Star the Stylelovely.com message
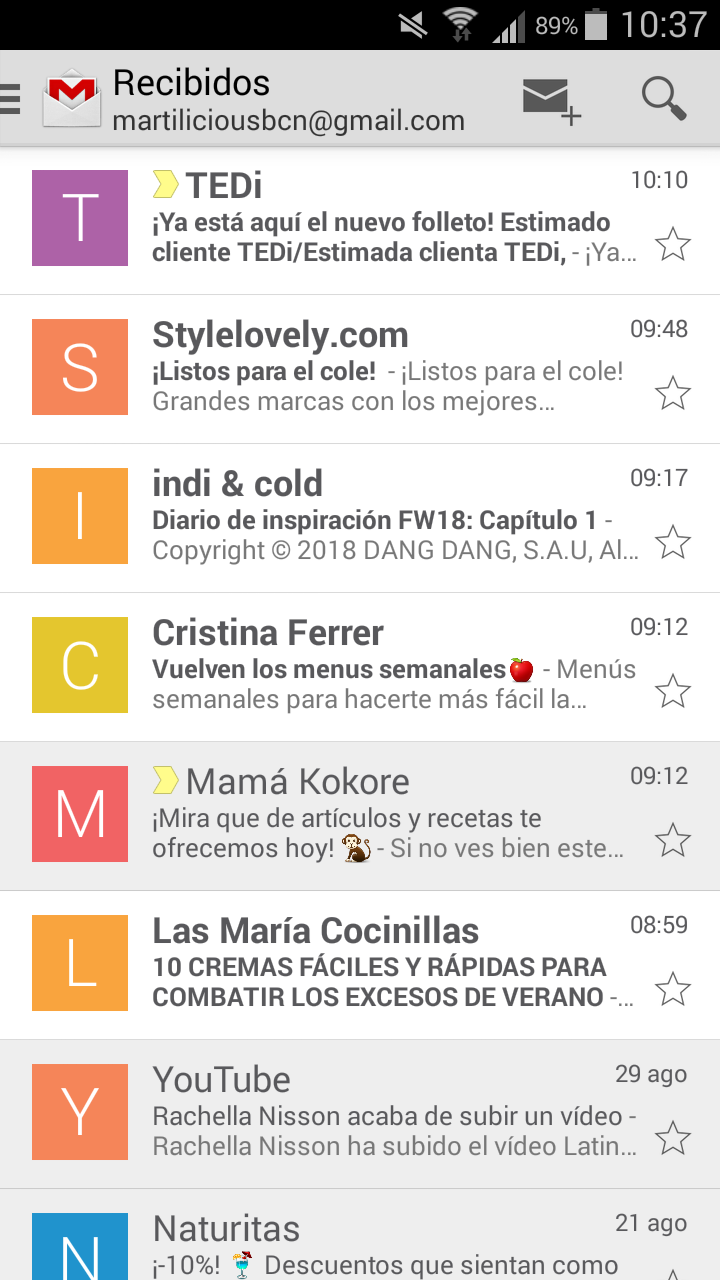Image resolution: width=720 pixels, height=1280 pixels. 673,393
